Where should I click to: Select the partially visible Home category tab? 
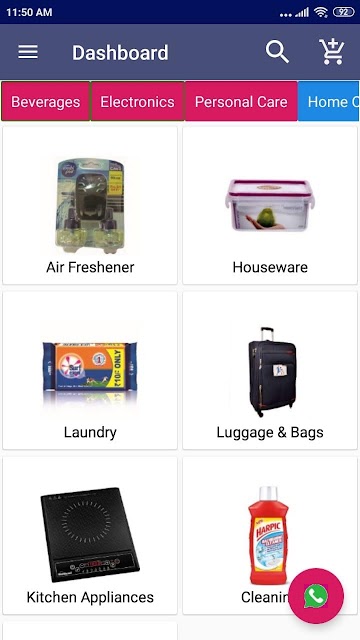(x=329, y=101)
